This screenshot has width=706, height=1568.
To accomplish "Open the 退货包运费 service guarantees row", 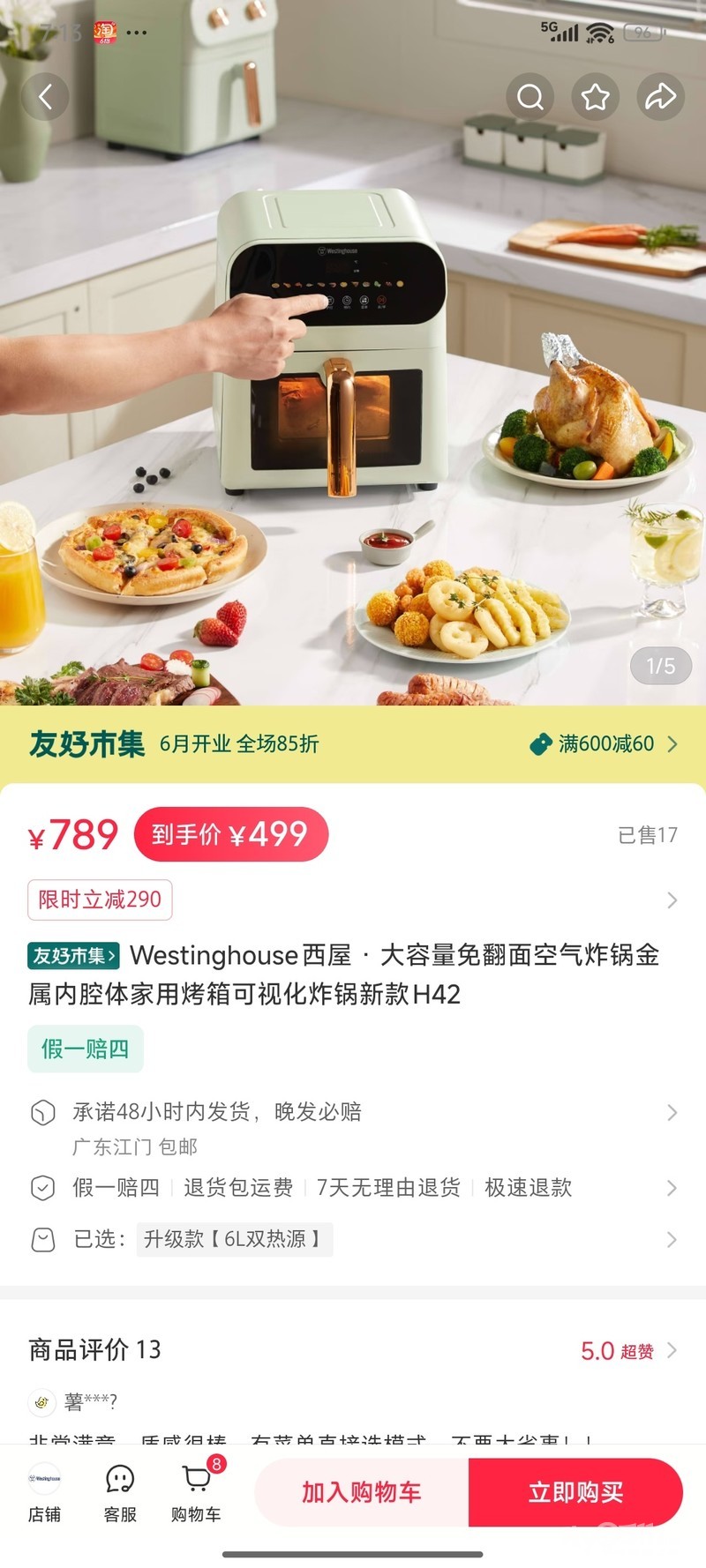I will tap(353, 1188).
